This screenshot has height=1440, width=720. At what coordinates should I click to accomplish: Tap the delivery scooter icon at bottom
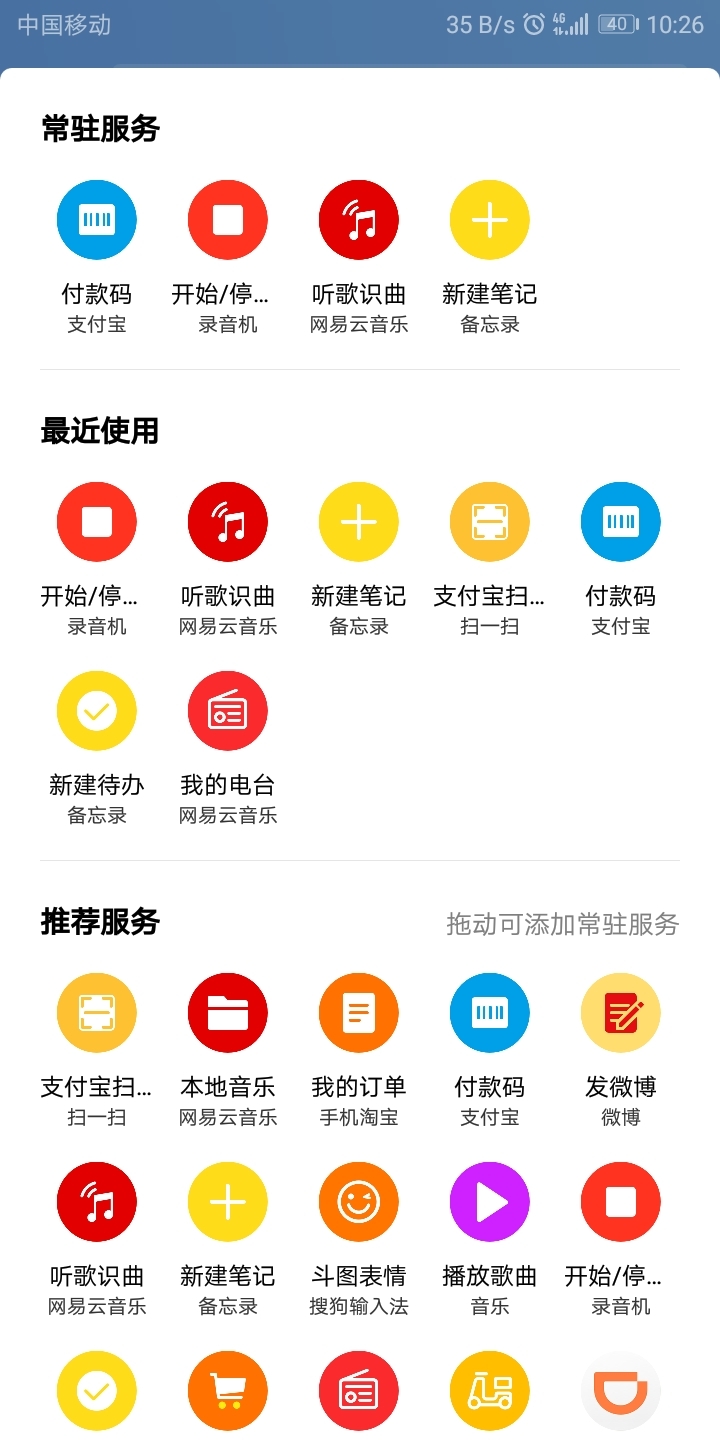click(x=489, y=1391)
